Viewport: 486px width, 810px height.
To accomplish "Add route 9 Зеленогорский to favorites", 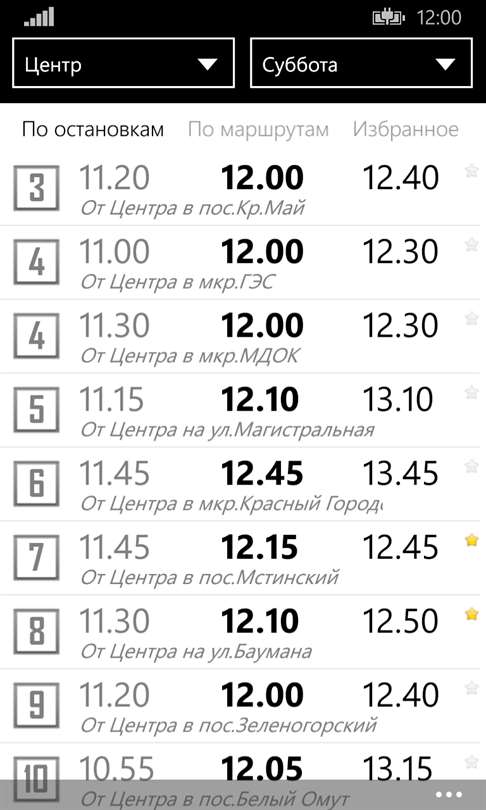I will click(472, 688).
